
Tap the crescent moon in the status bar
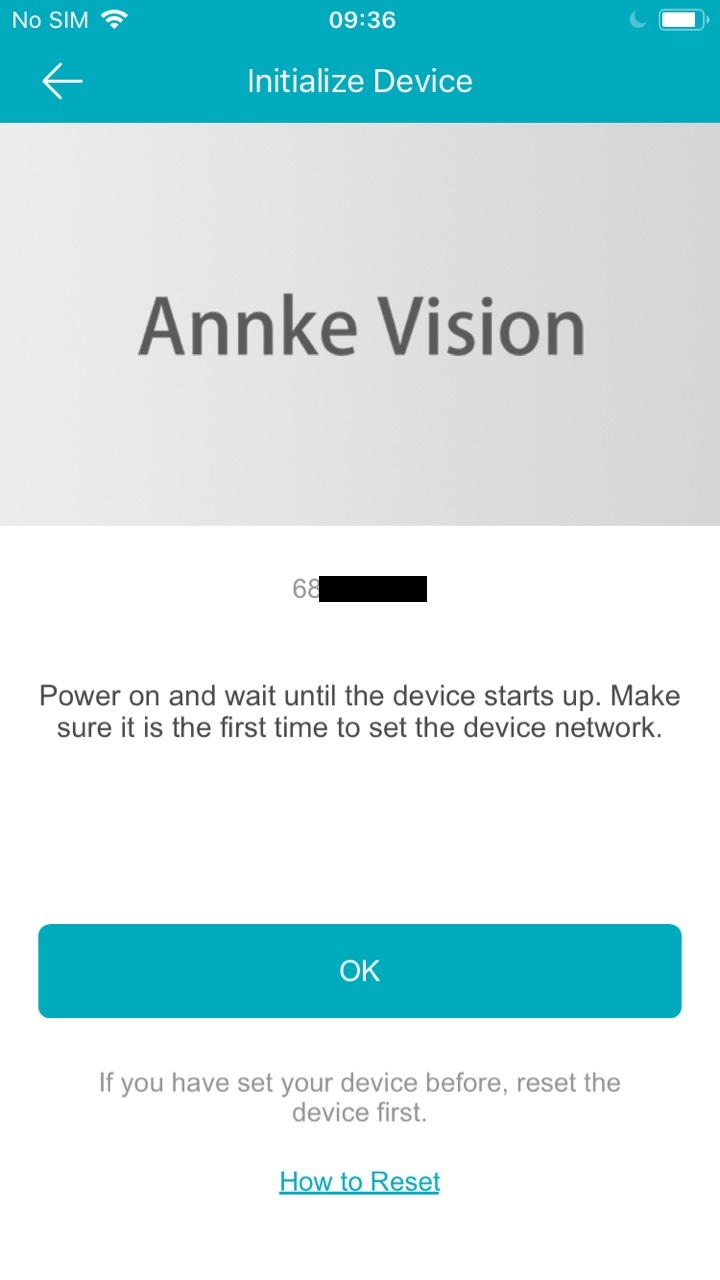point(638,17)
